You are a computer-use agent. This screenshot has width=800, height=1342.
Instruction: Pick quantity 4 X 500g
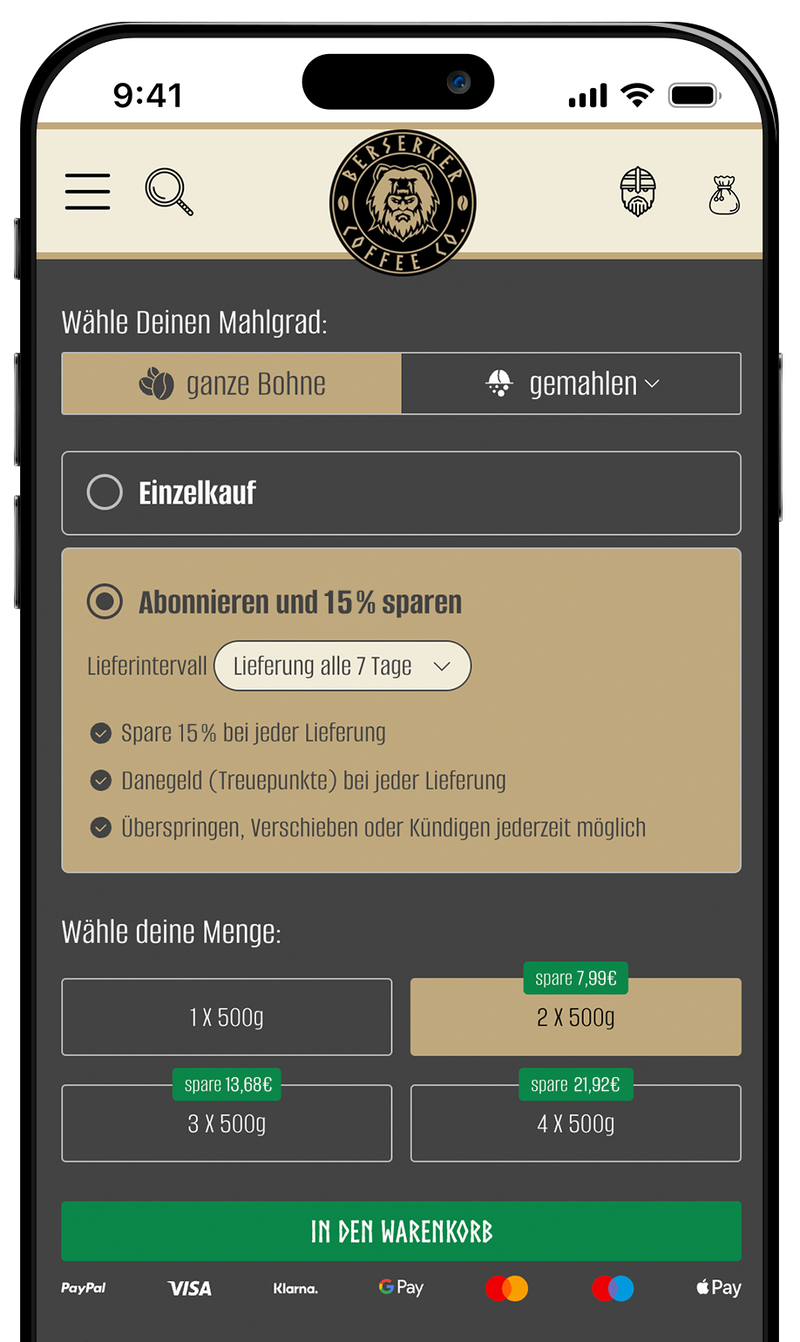(x=575, y=1124)
